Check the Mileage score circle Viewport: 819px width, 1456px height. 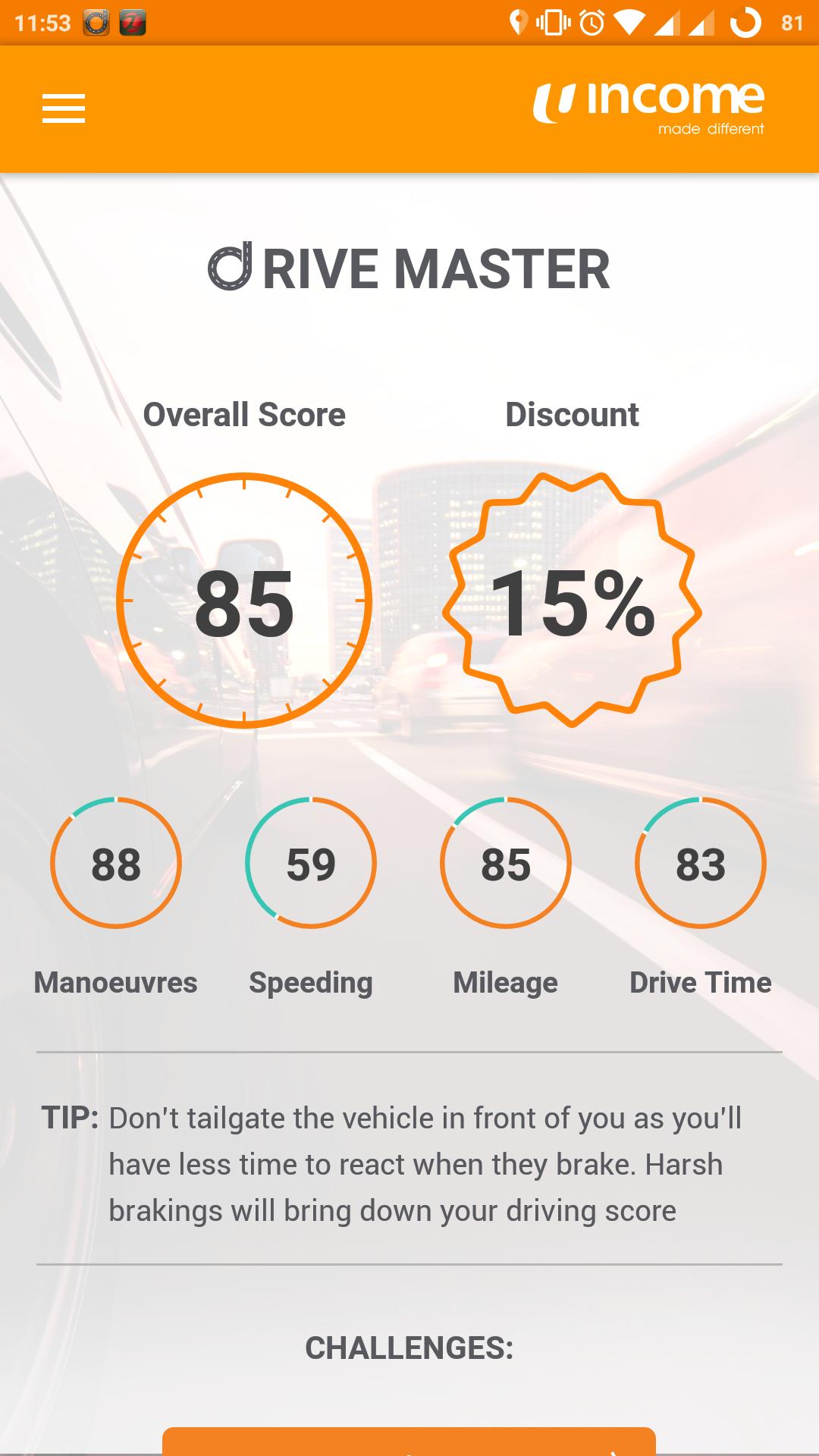click(x=506, y=863)
